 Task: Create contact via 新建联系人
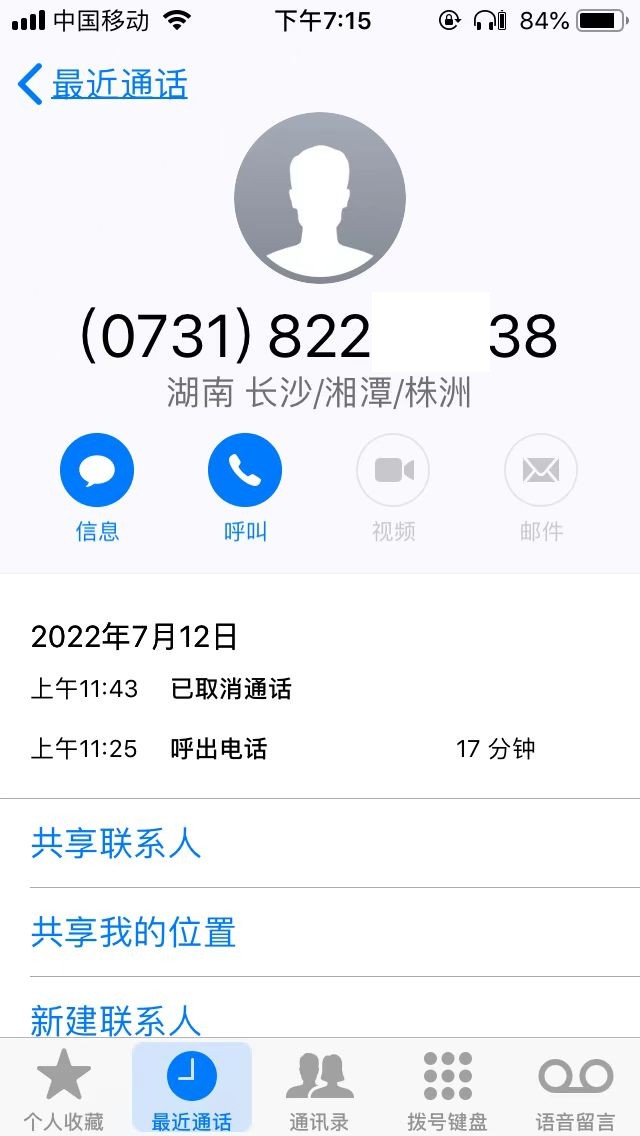click(116, 1019)
